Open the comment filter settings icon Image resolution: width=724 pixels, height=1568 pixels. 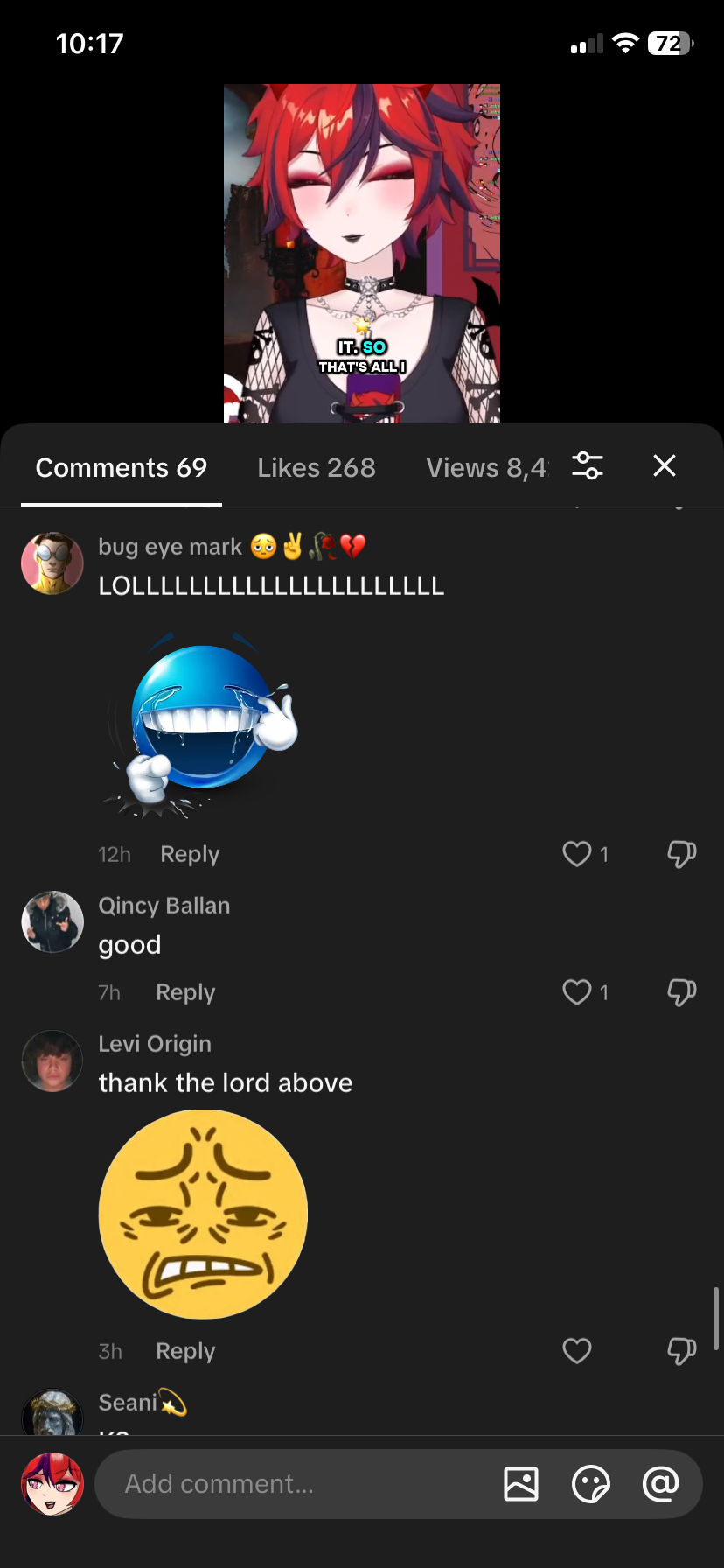(x=588, y=465)
